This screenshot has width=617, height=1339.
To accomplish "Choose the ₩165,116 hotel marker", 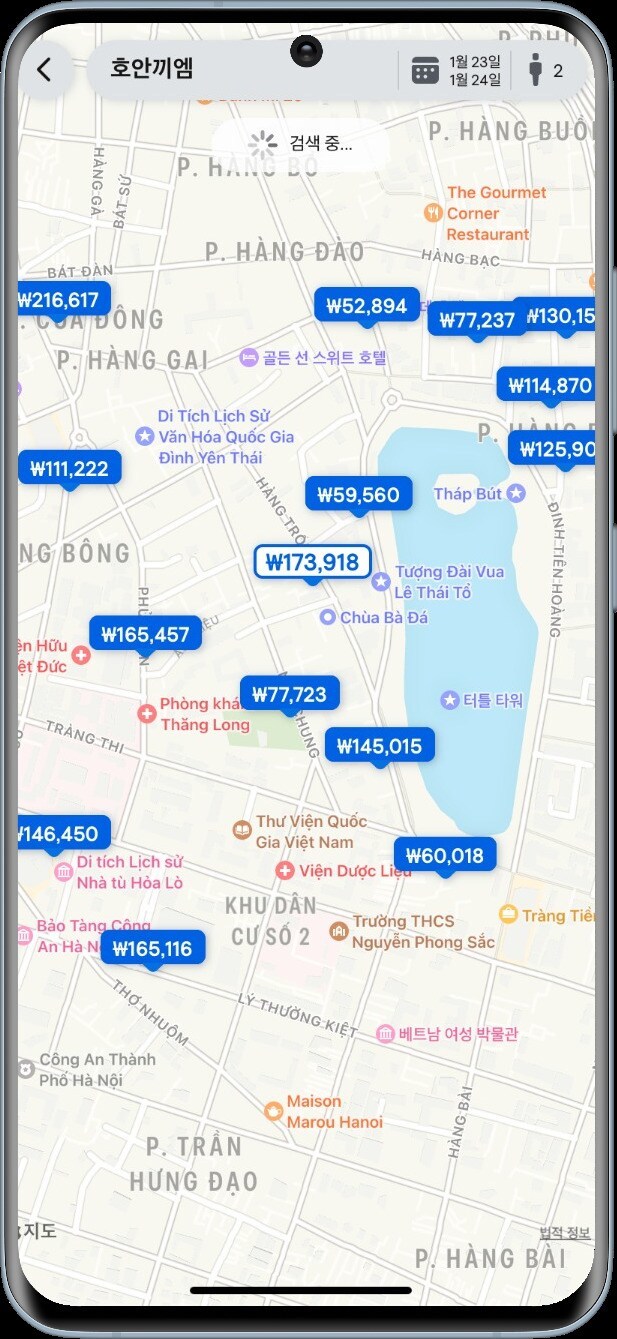I will pyautogui.click(x=152, y=948).
